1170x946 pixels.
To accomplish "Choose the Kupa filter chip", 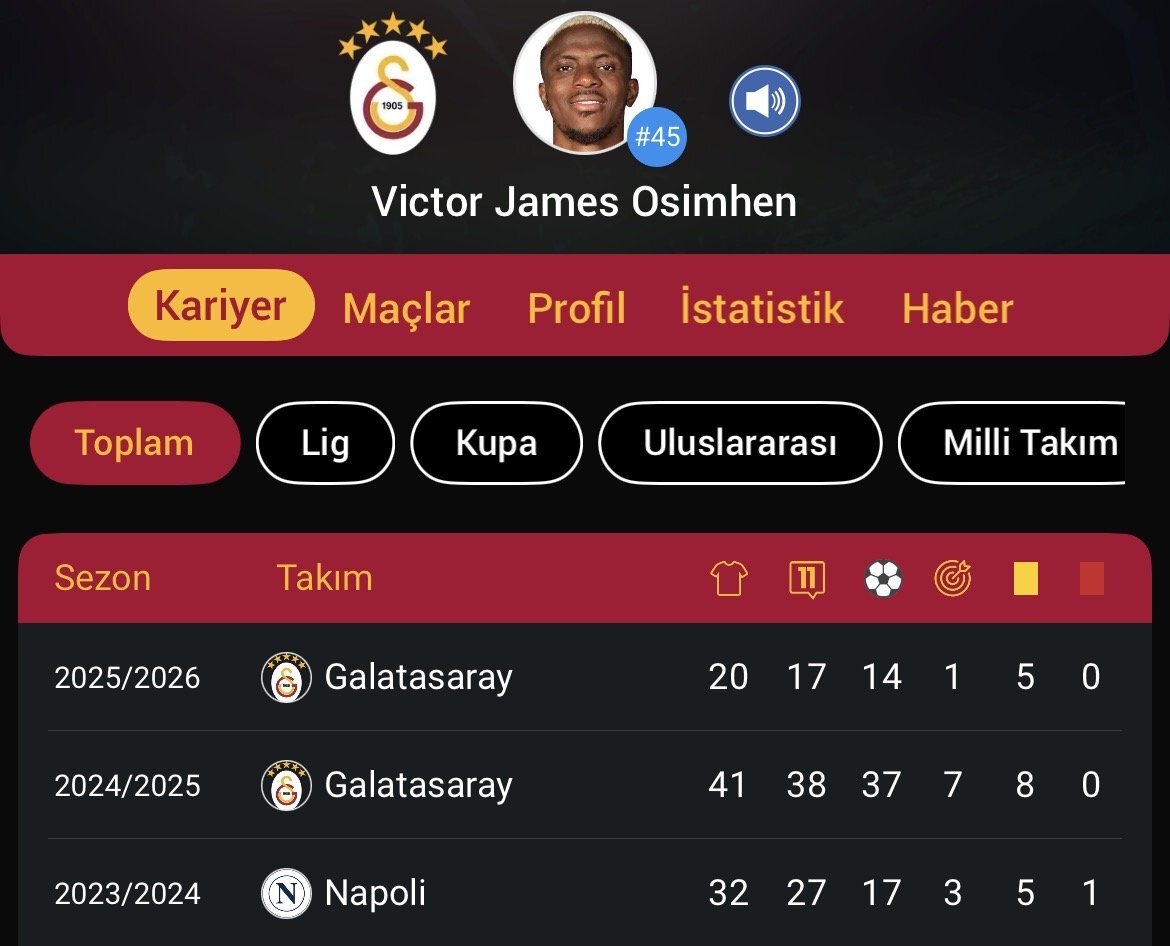I will [496, 443].
